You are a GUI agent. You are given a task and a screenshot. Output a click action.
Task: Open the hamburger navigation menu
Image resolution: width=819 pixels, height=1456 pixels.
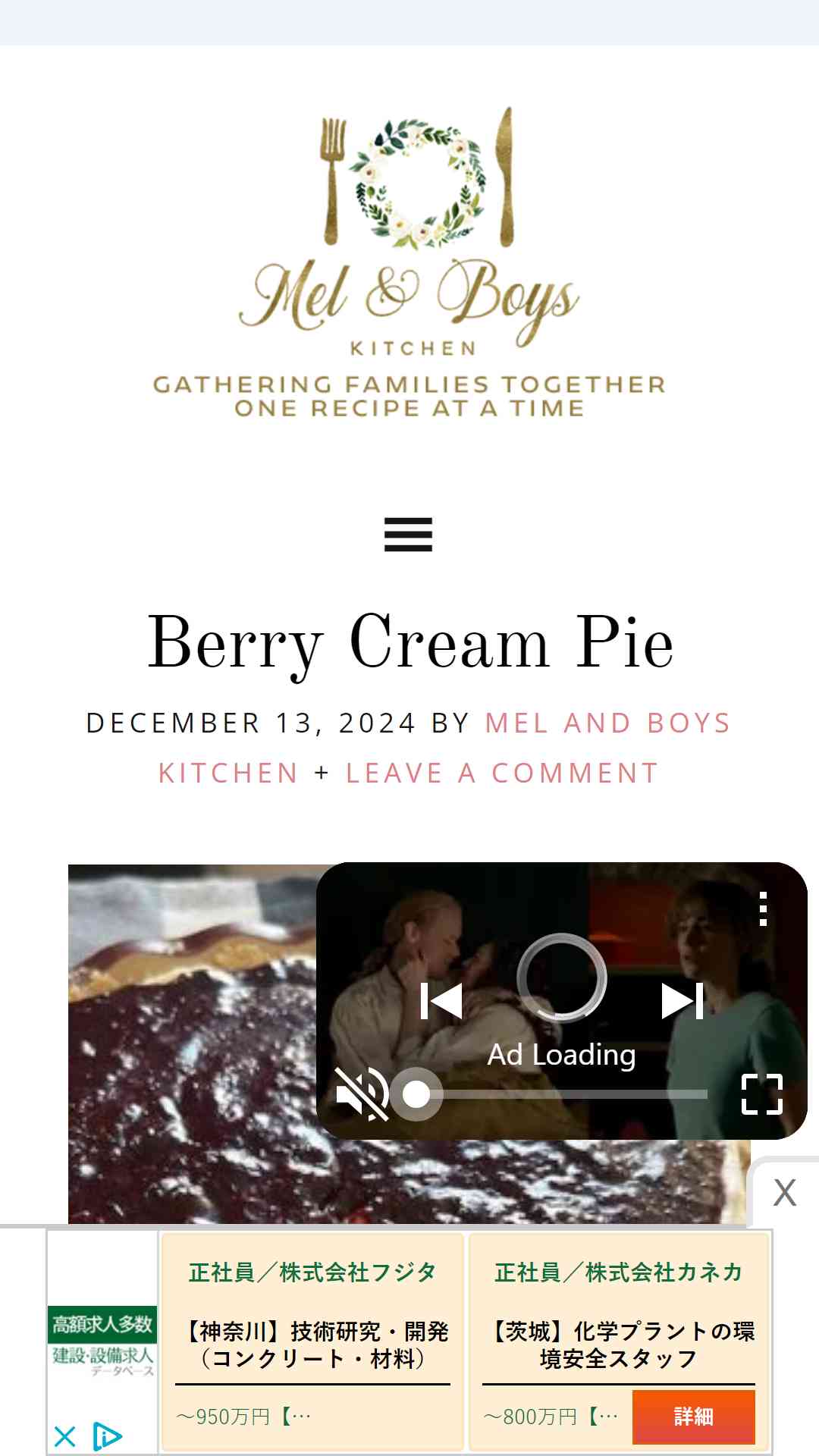click(408, 535)
